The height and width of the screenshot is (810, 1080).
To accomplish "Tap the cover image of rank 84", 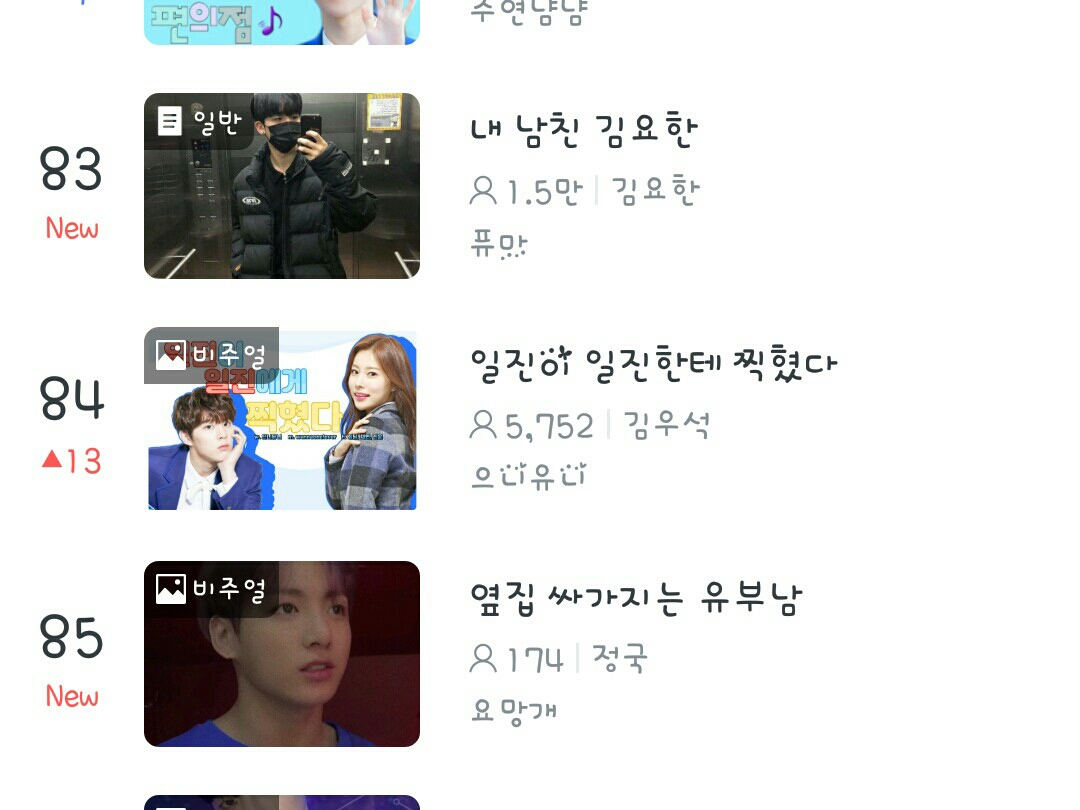I will click(282, 420).
